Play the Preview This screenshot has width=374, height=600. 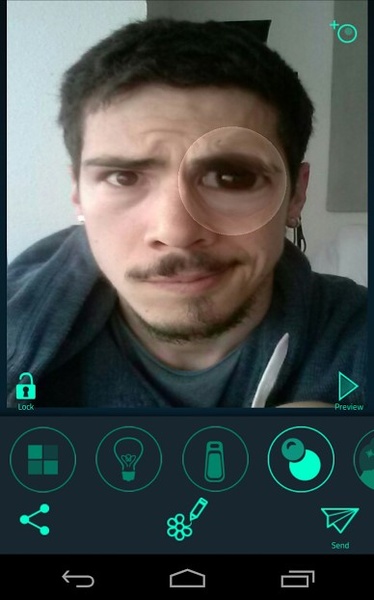[x=348, y=386]
